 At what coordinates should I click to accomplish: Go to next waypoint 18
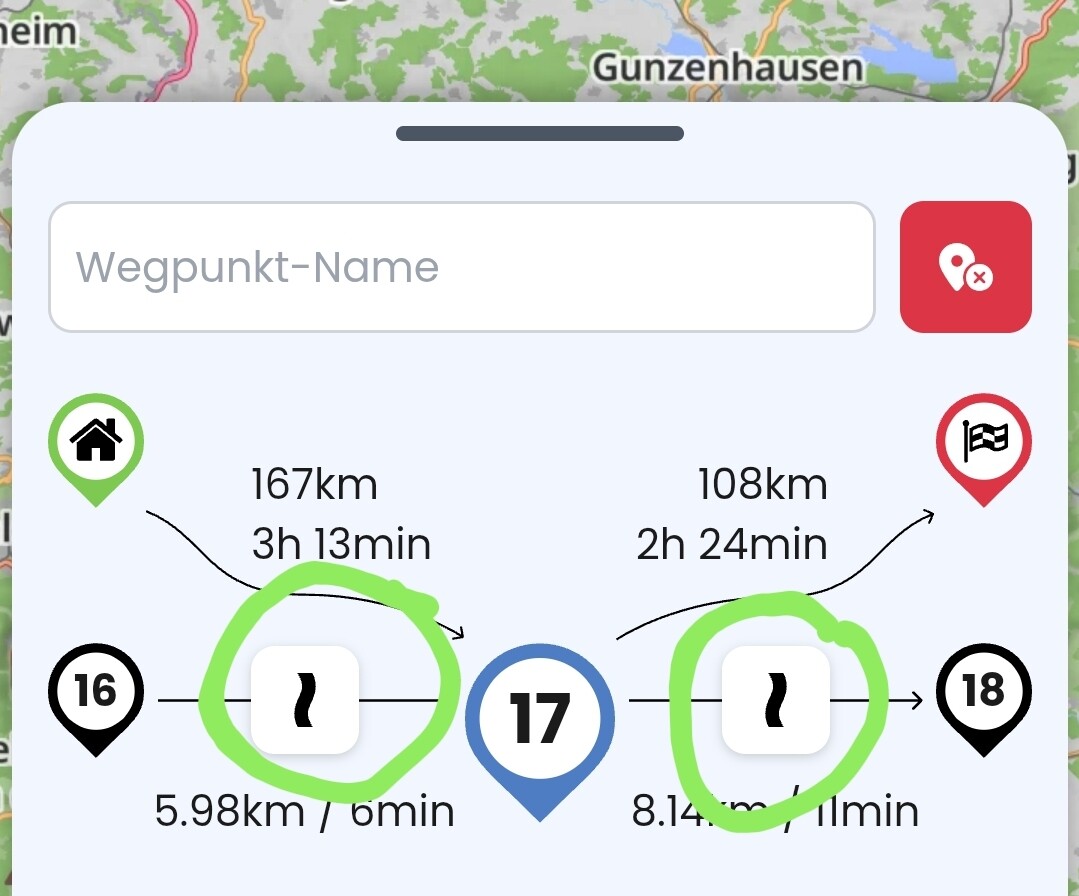coord(983,694)
